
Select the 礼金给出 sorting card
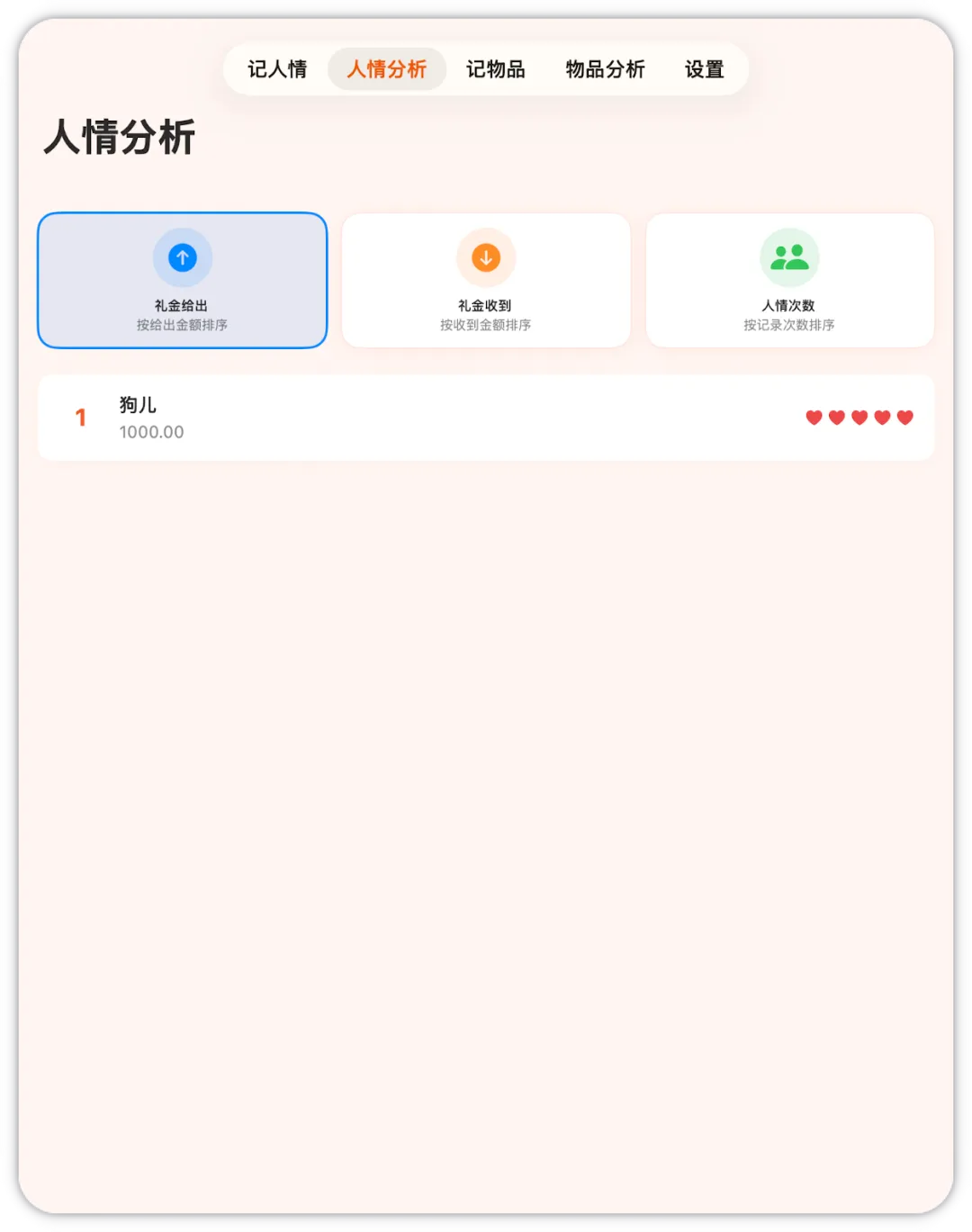183,280
